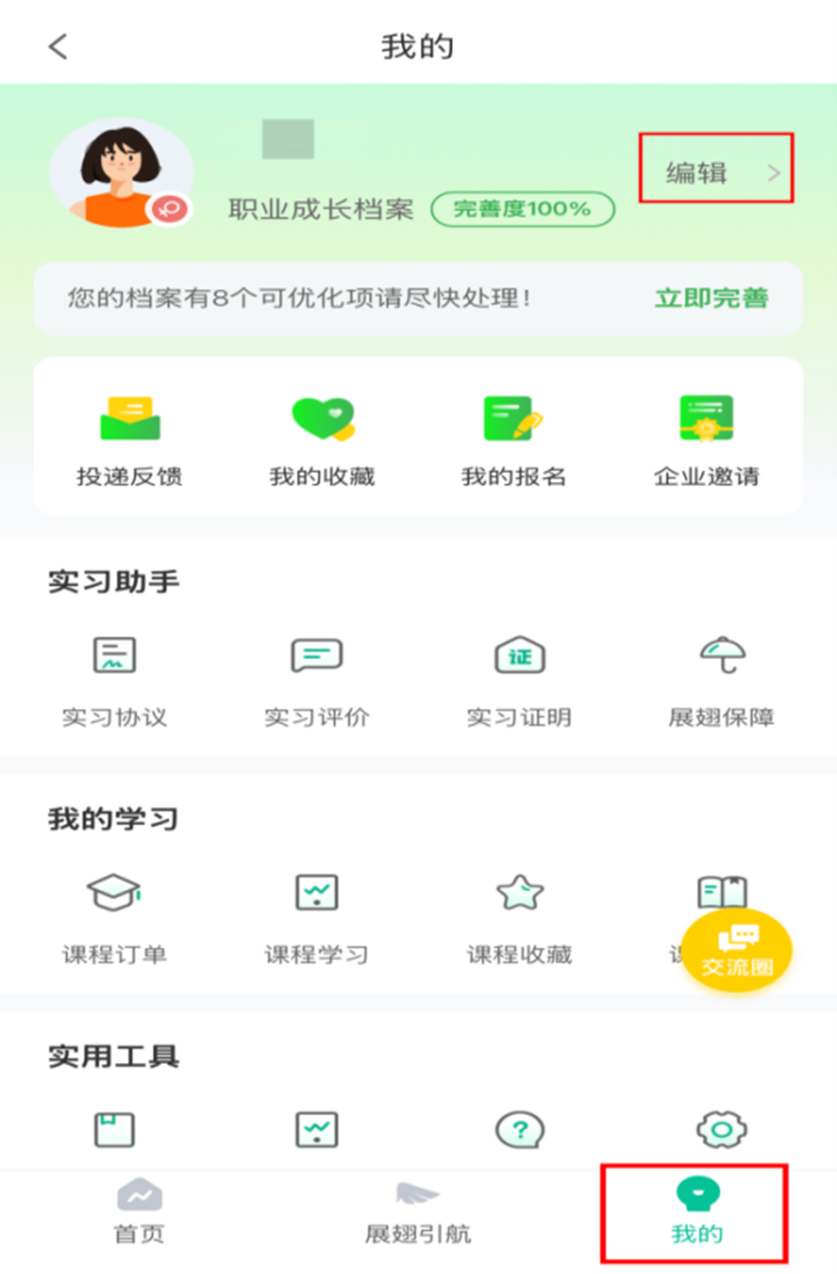Open the settings gear under 实用工具
The width and height of the screenshot is (837, 1274).
(x=721, y=1130)
